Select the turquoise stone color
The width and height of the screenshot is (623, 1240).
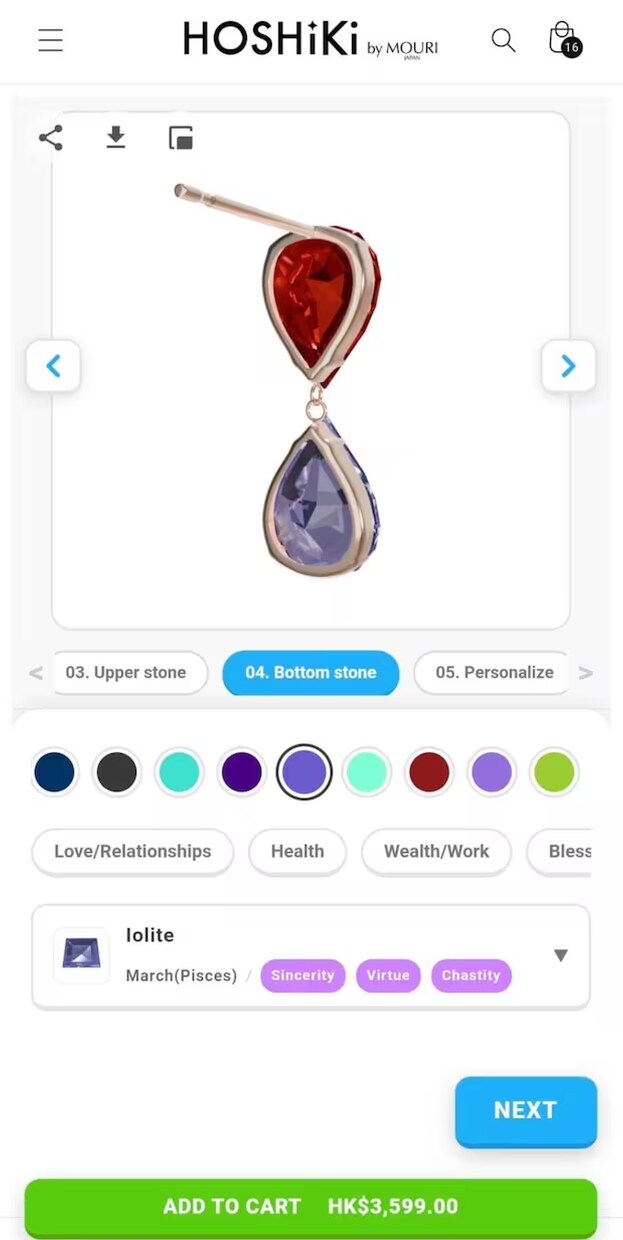(x=179, y=773)
